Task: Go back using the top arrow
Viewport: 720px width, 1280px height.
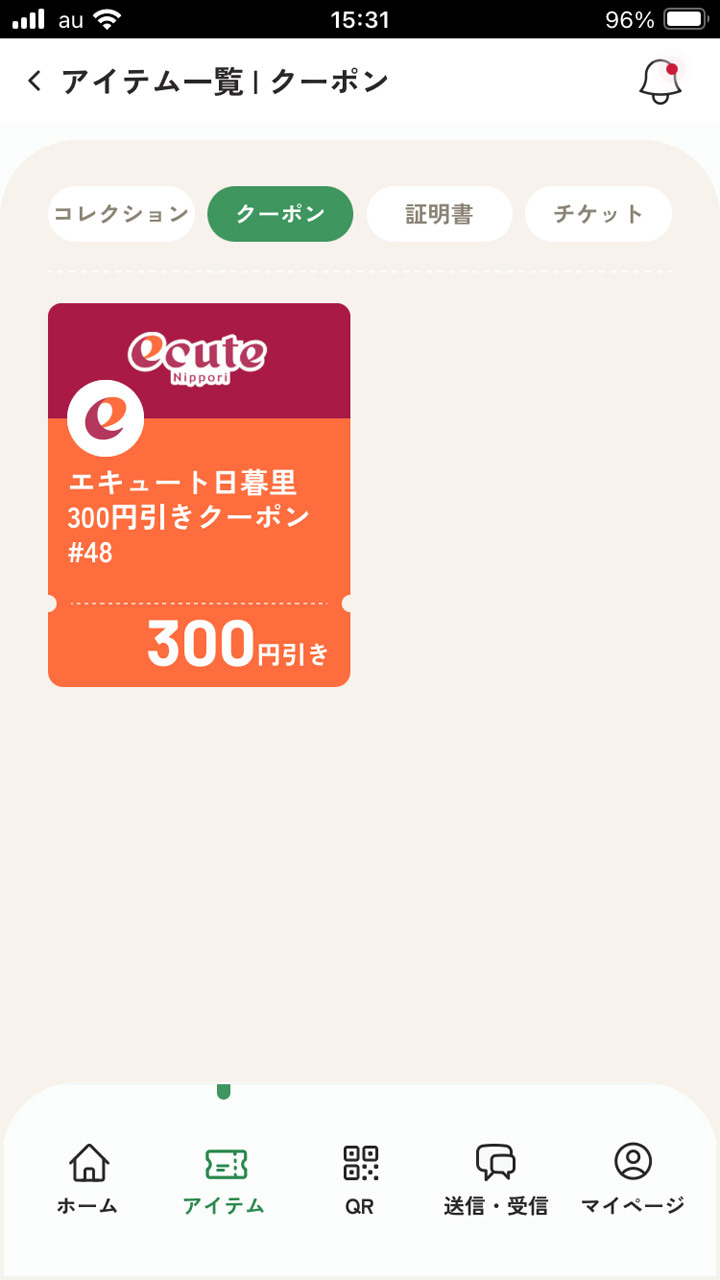Action: (35, 82)
